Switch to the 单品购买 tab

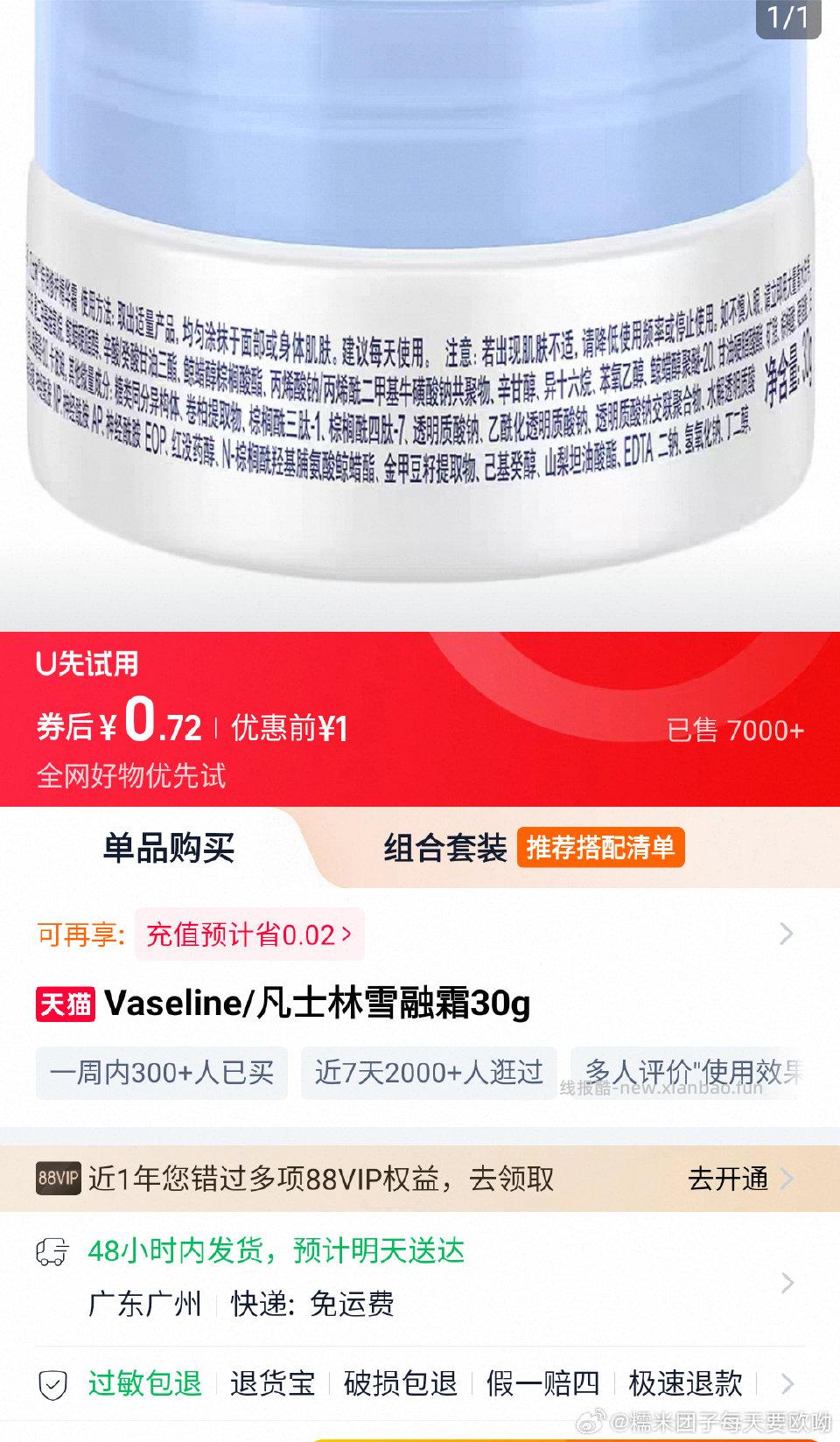pyautogui.click(x=171, y=847)
